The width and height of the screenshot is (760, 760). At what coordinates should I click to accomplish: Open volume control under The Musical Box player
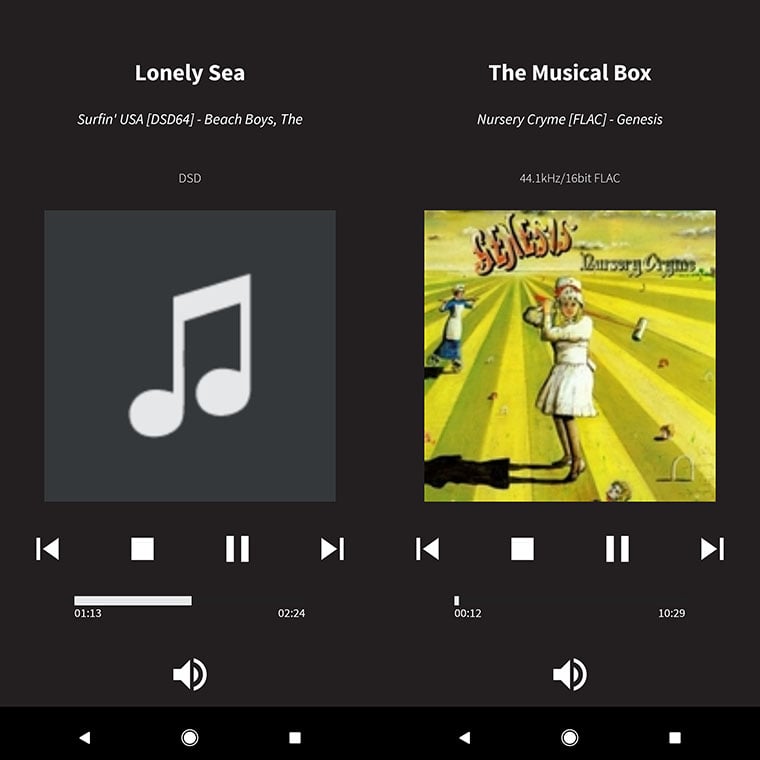coord(570,675)
